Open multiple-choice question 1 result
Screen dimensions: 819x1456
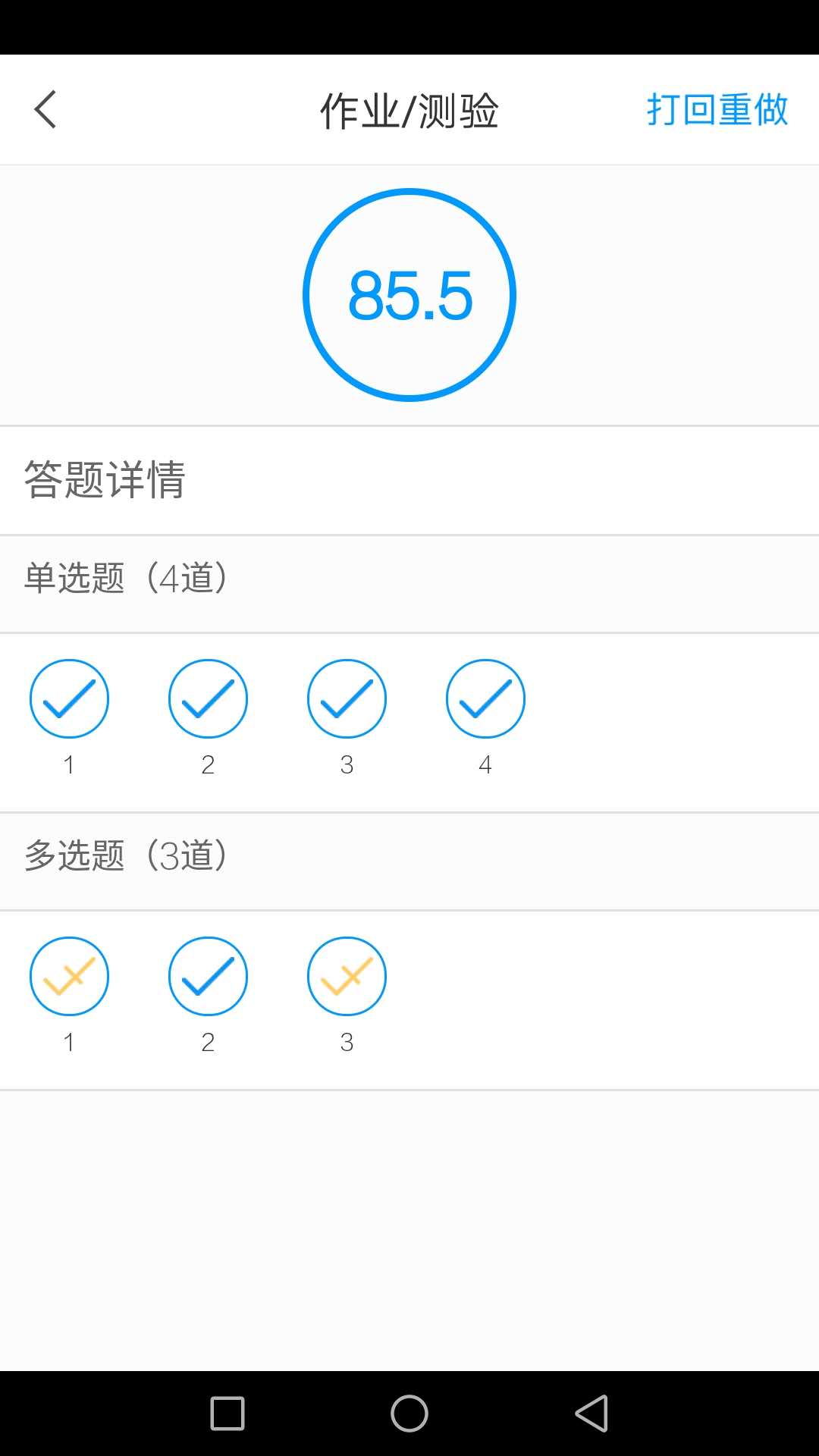pos(69,976)
